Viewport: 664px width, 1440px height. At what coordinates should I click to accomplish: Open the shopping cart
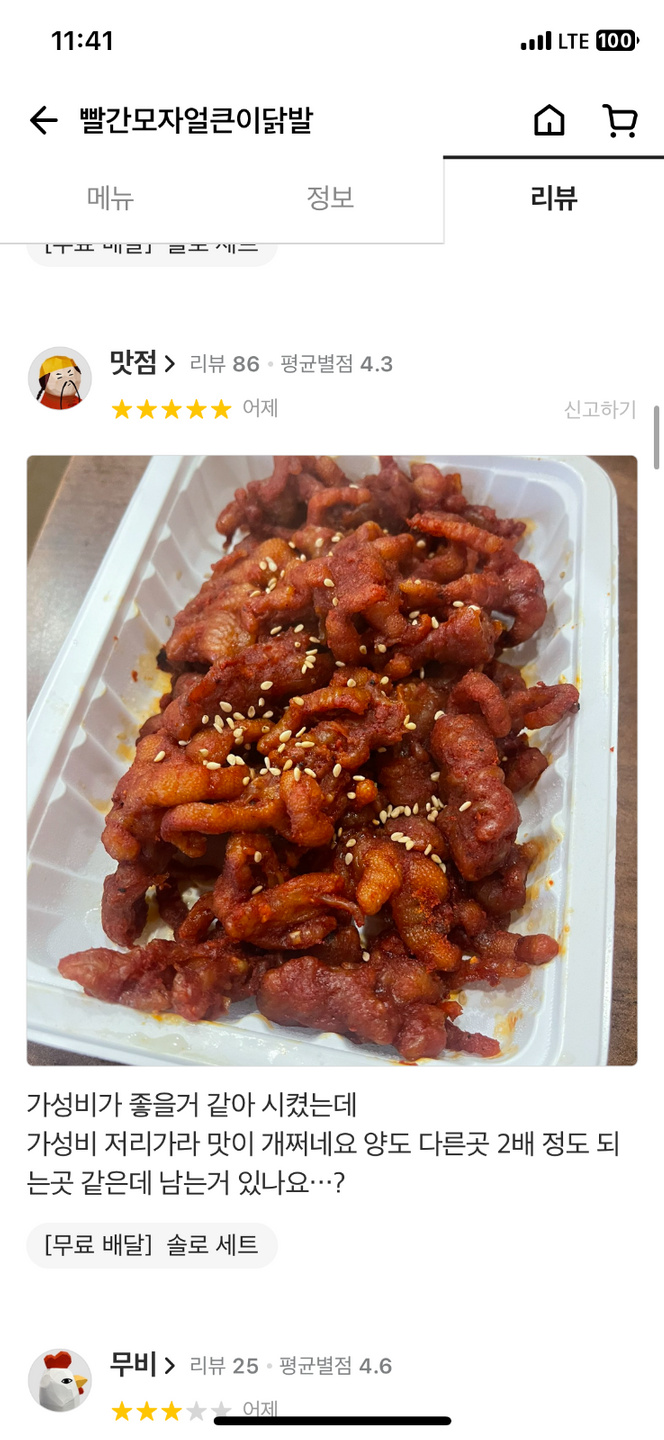pyautogui.click(x=620, y=121)
